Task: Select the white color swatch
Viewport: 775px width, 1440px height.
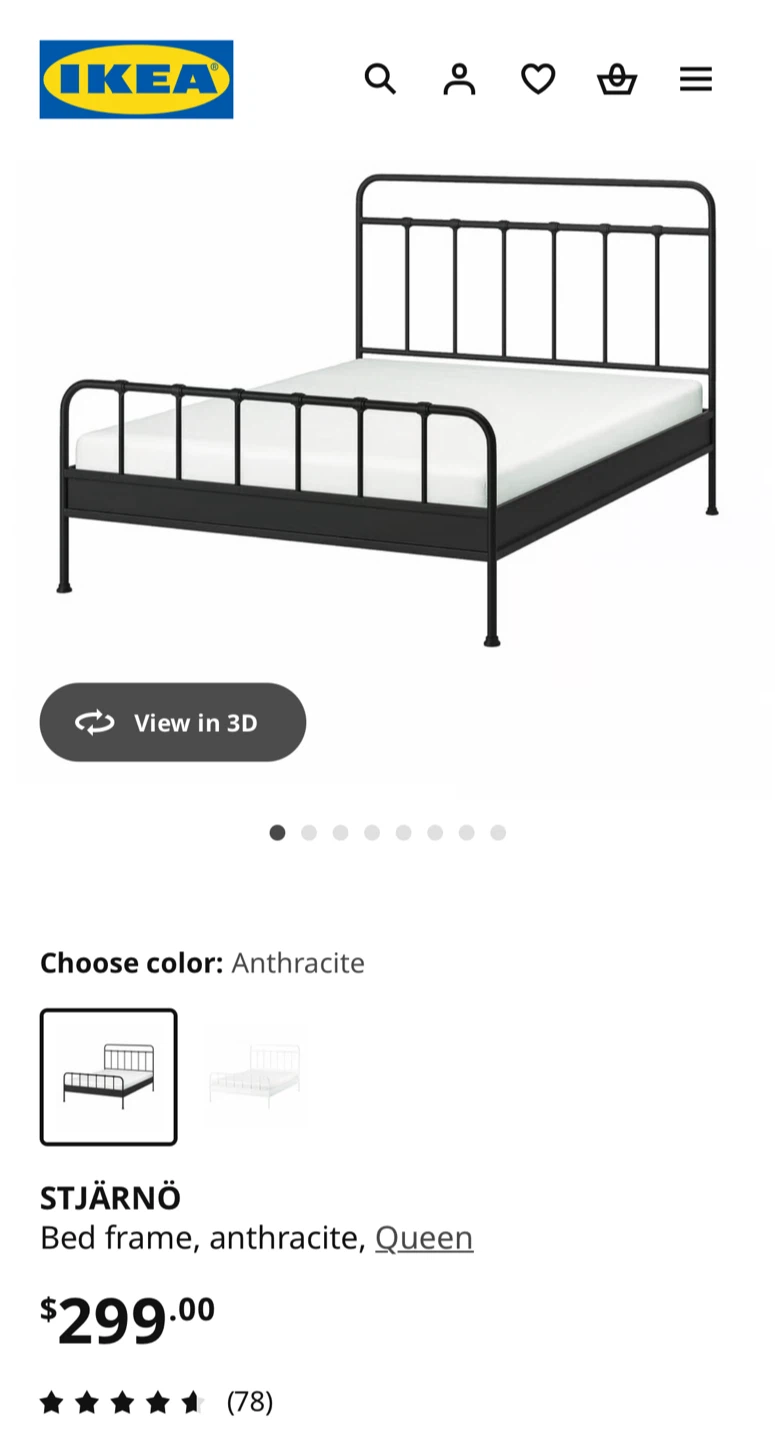Action: coord(254,1076)
